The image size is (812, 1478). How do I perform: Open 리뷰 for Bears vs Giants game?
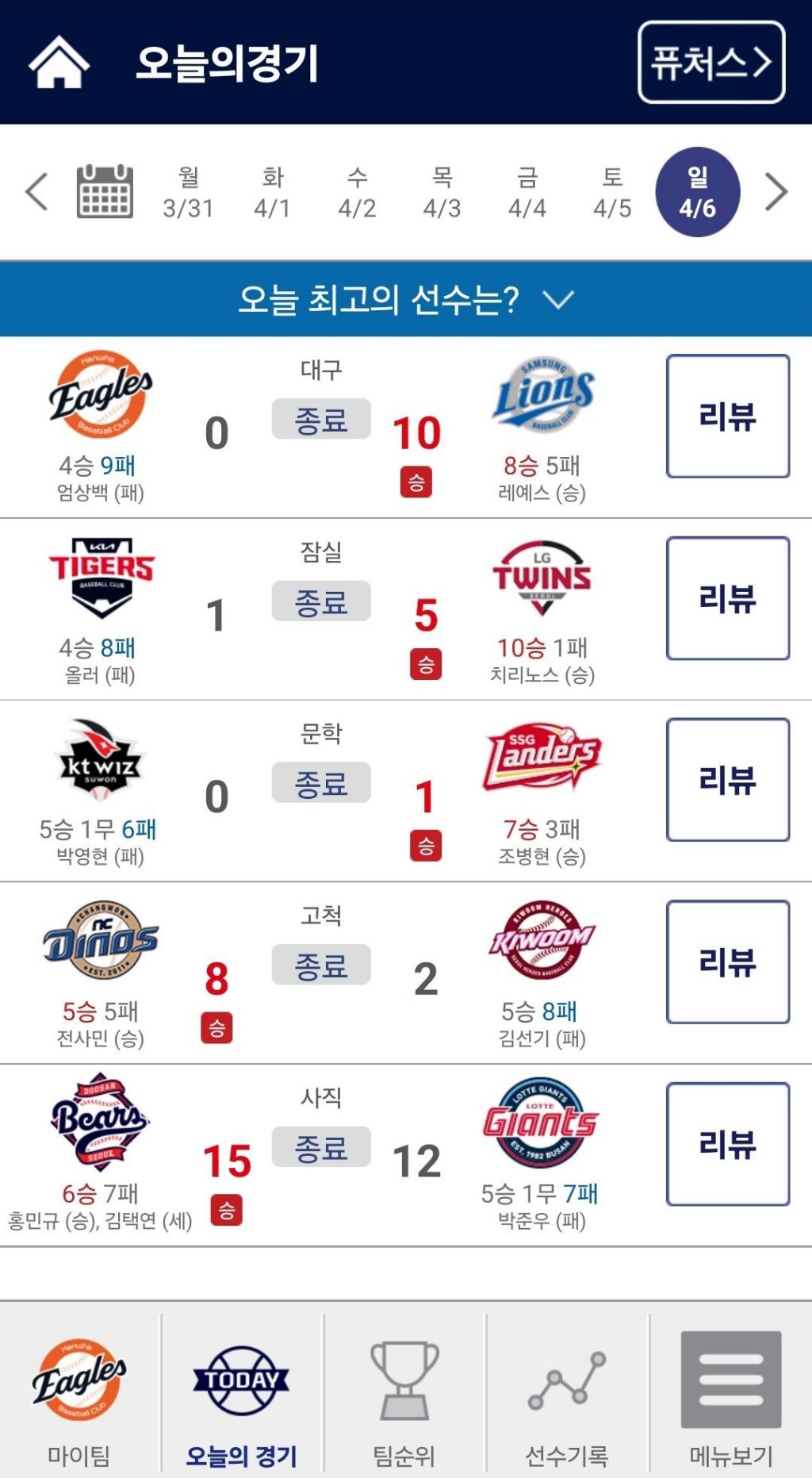[x=728, y=1144]
